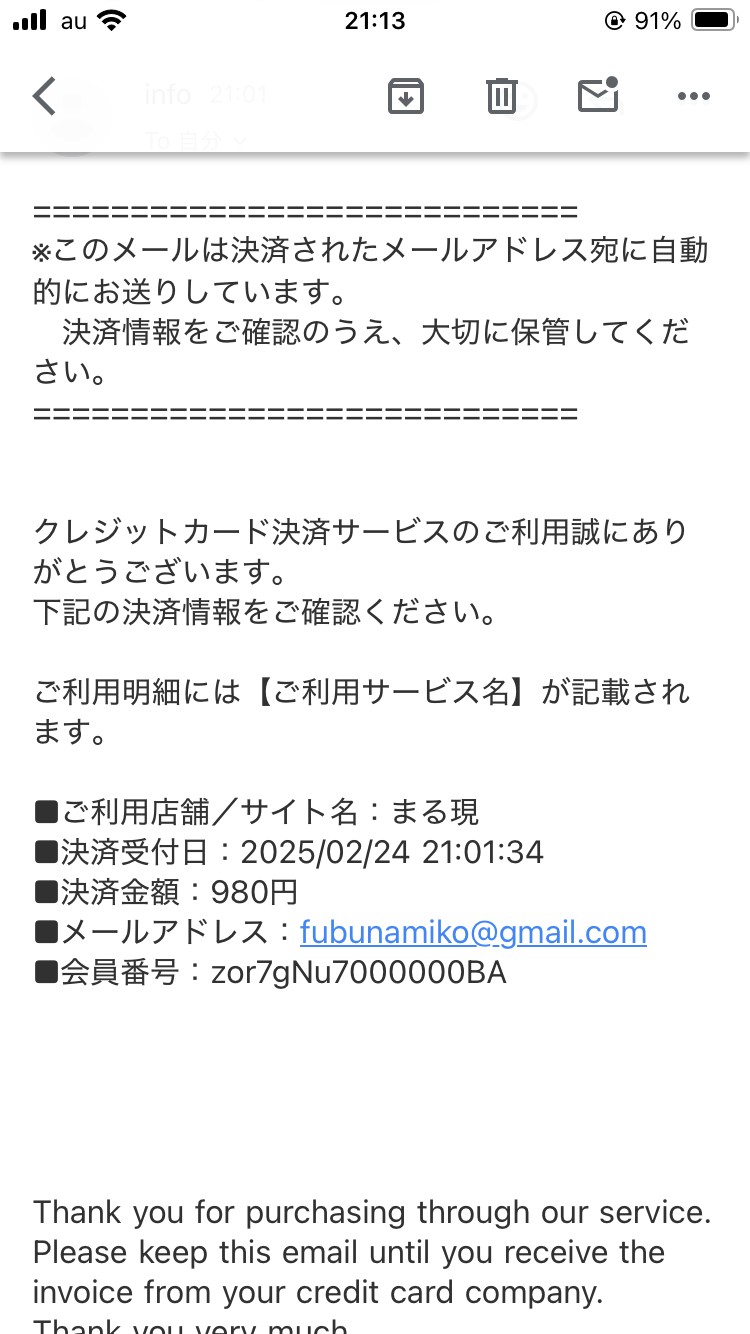Image resolution: width=750 pixels, height=1334 pixels.
Task: Open the fubunamiko@gmail.com link
Action: pyautogui.click(x=473, y=932)
